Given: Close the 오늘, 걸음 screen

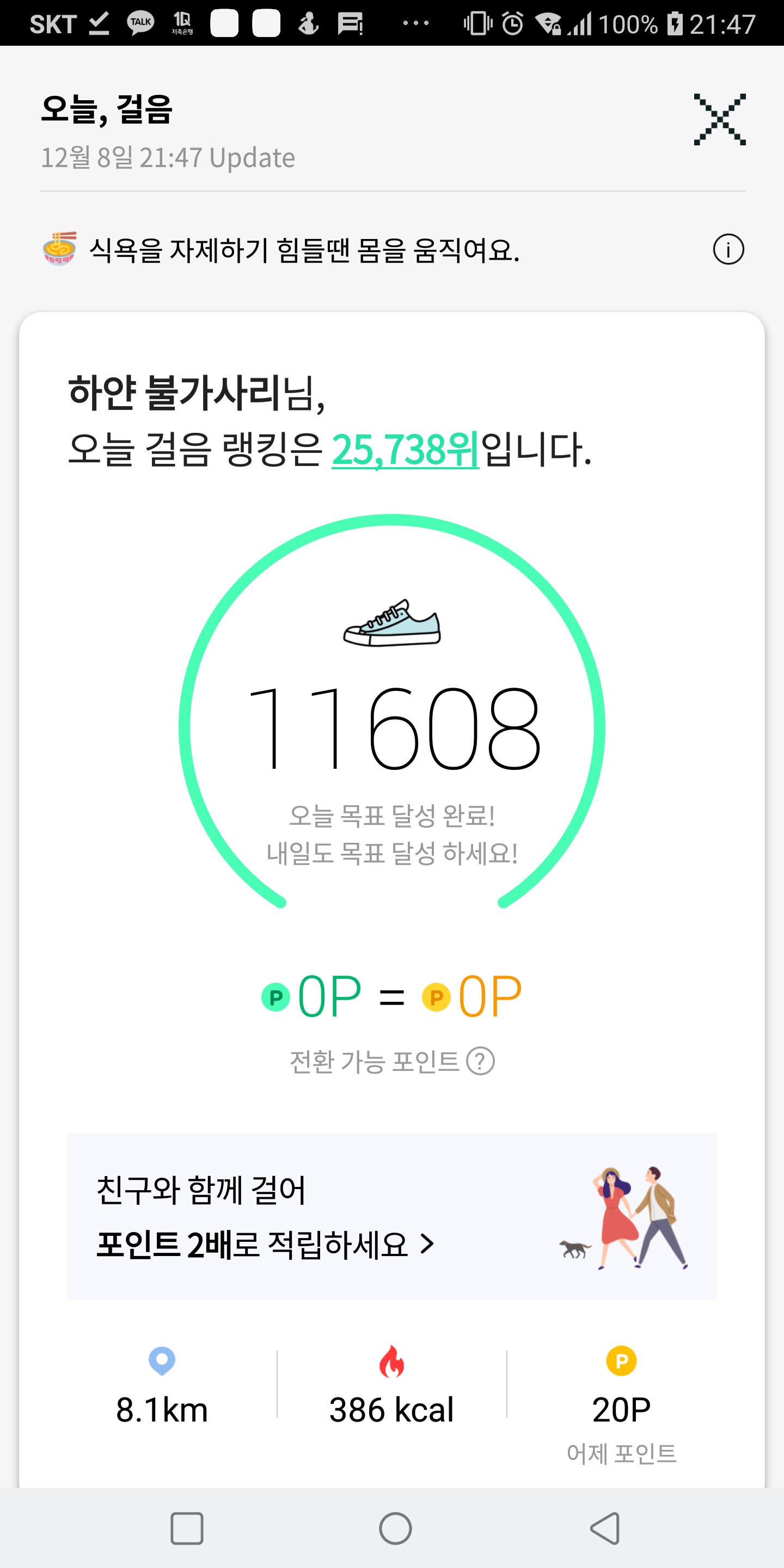Looking at the screenshot, I should click(719, 120).
